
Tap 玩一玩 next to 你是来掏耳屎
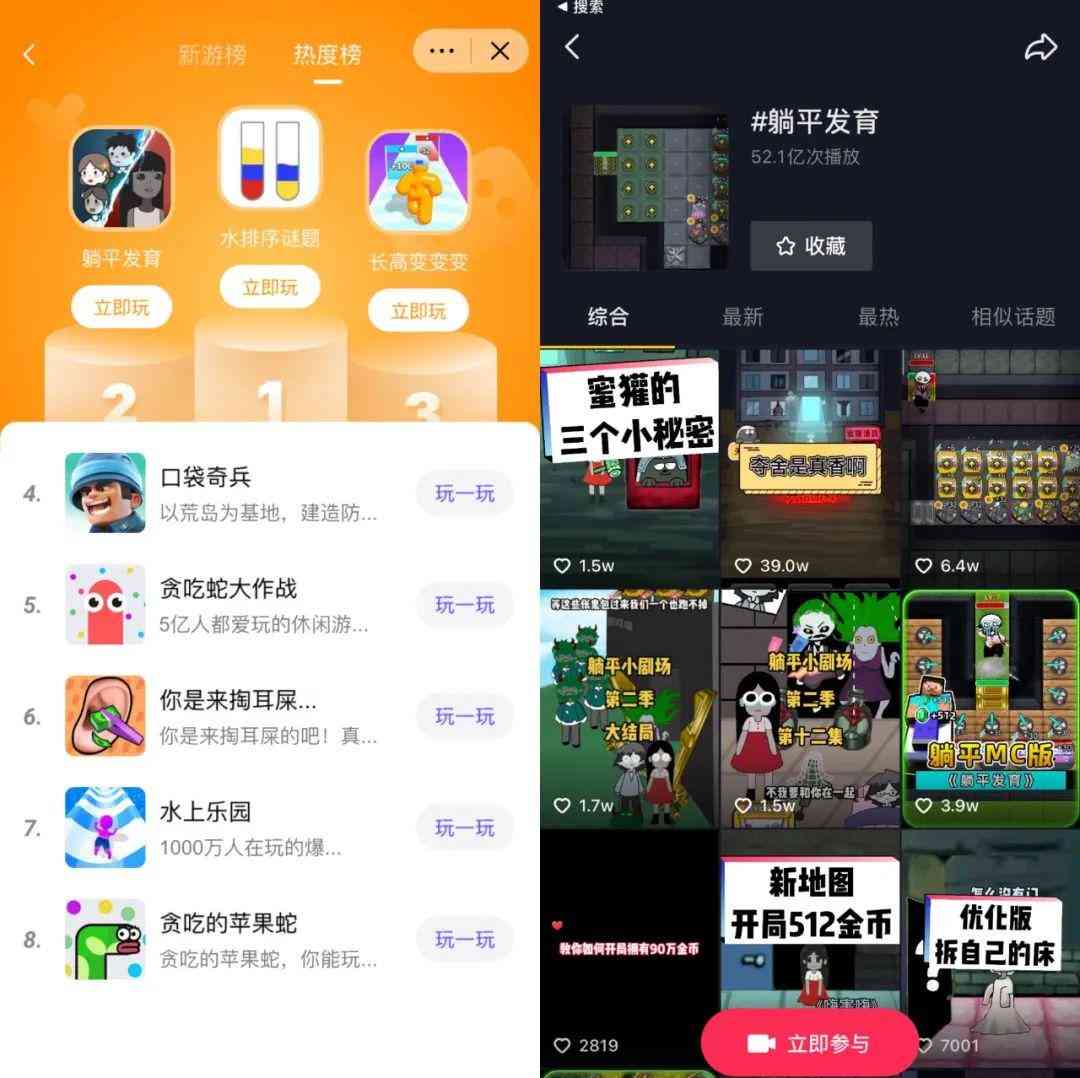pos(464,716)
